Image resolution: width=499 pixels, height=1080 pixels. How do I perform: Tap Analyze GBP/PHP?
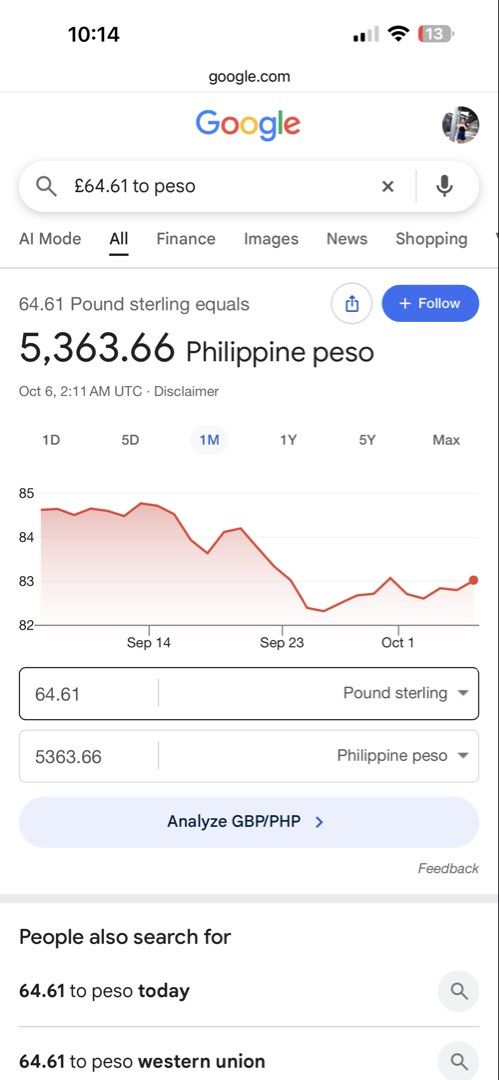(x=249, y=822)
